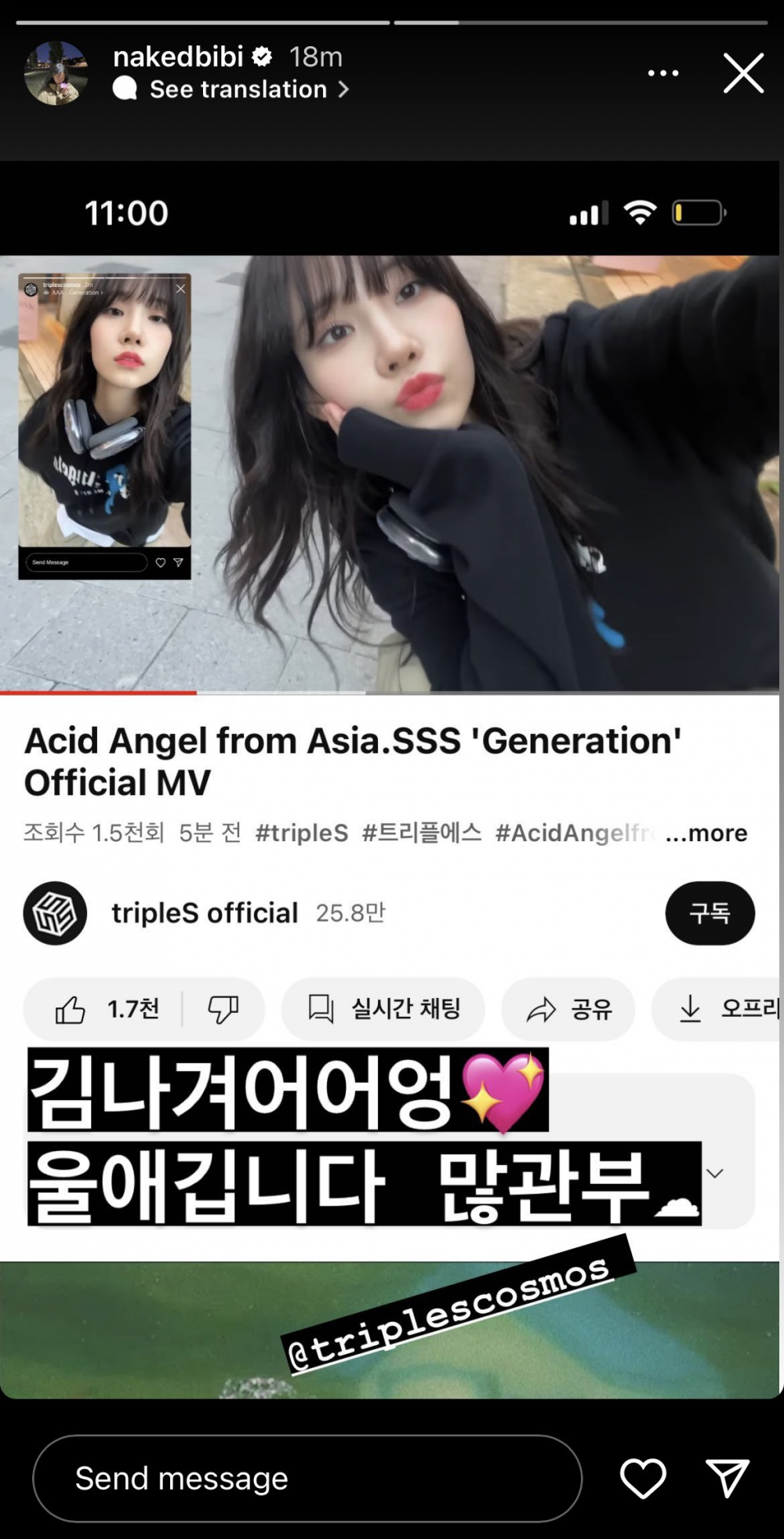Close the story viewer
The height and width of the screenshot is (1539, 784).
742,74
